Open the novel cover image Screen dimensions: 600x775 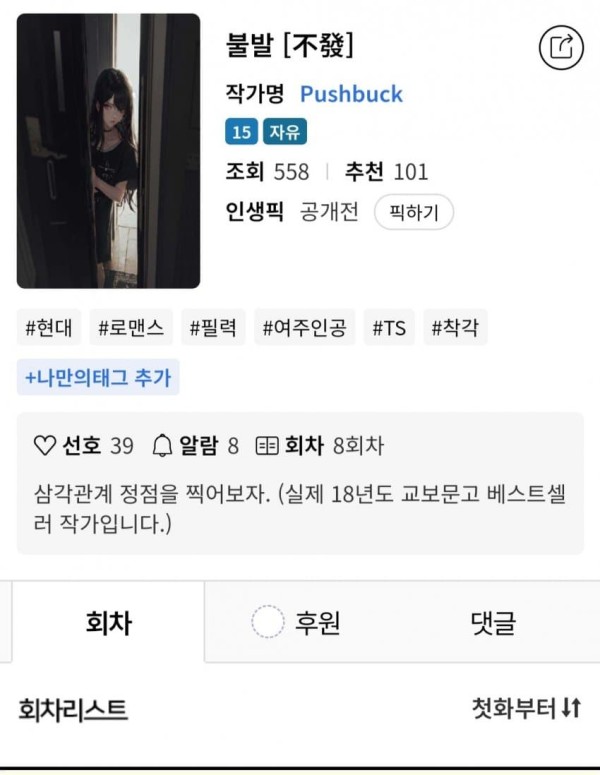108,151
